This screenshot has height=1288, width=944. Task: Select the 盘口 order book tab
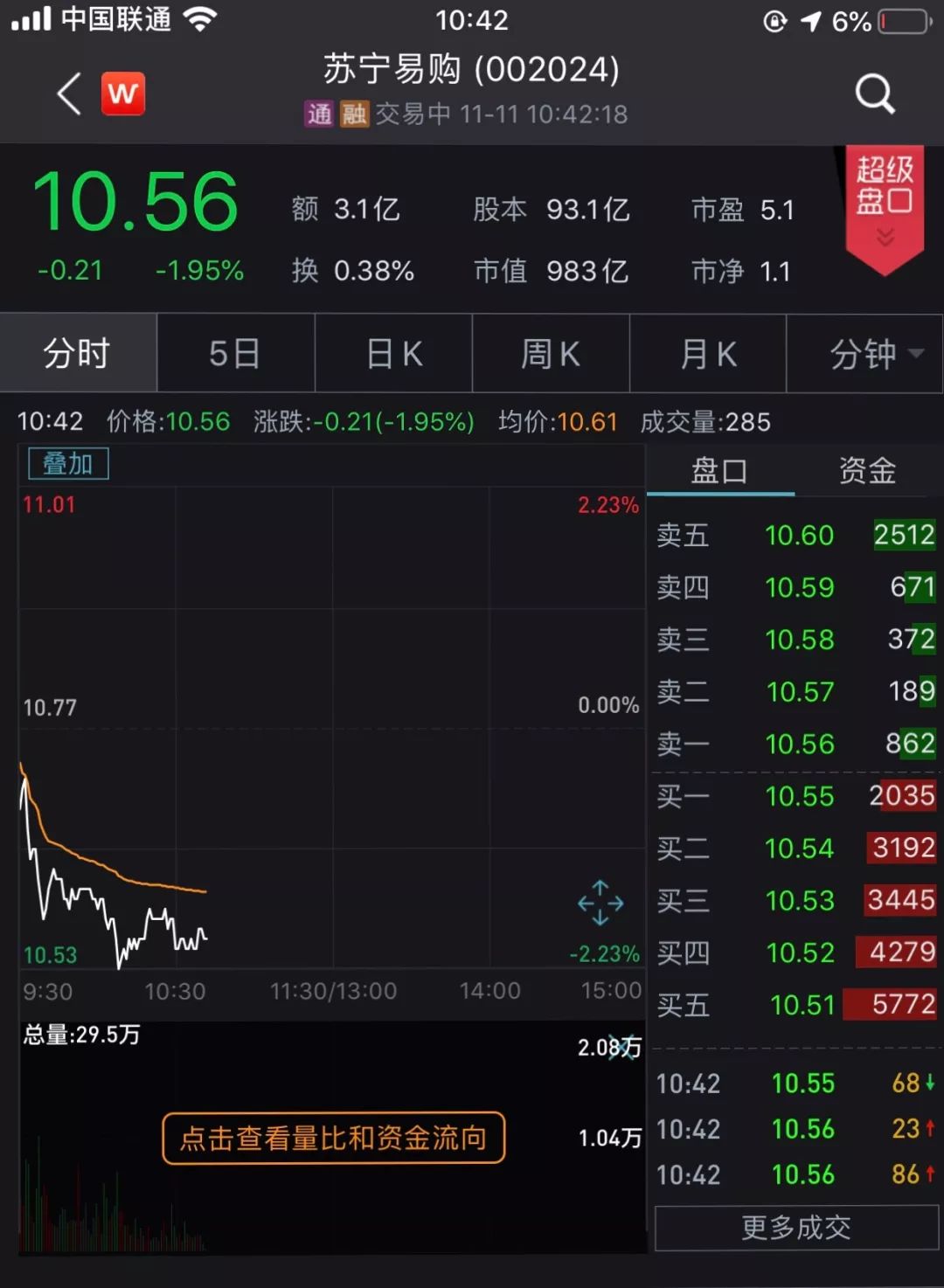pyautogui.click(x=719, y=471)
